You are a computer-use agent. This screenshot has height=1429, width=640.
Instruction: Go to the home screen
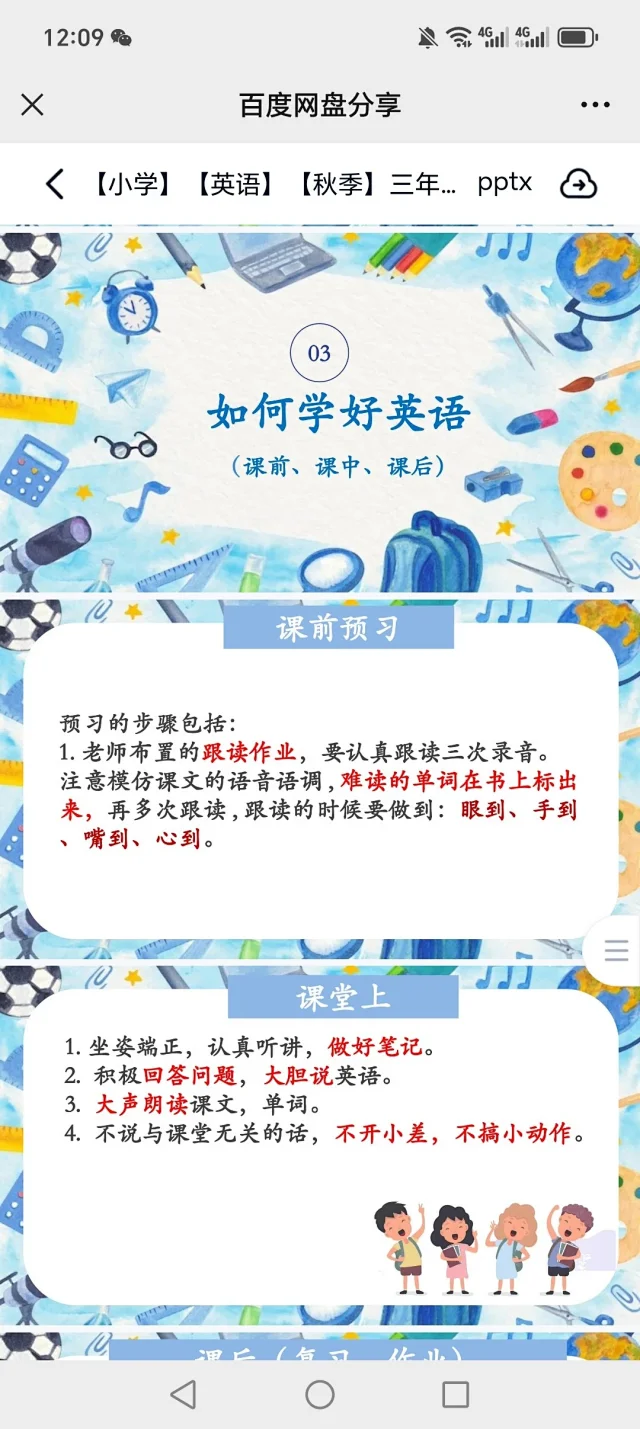[x=320, y=1395]
